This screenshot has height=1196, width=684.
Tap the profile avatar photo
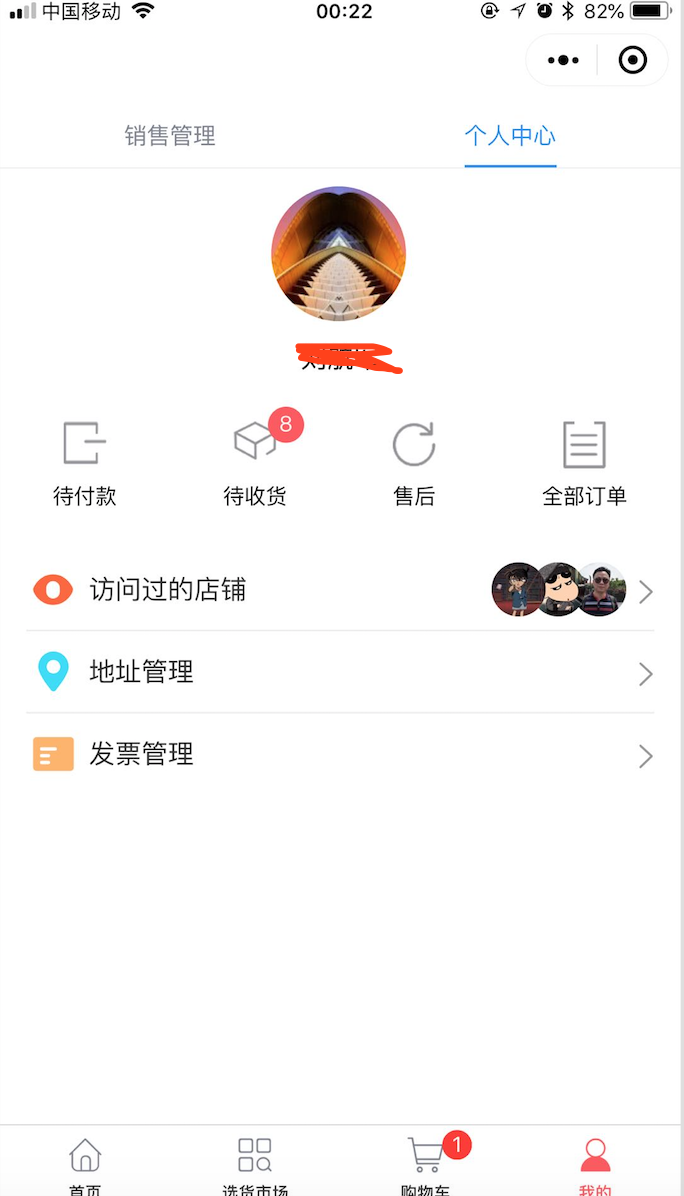[x=339, y=254]
